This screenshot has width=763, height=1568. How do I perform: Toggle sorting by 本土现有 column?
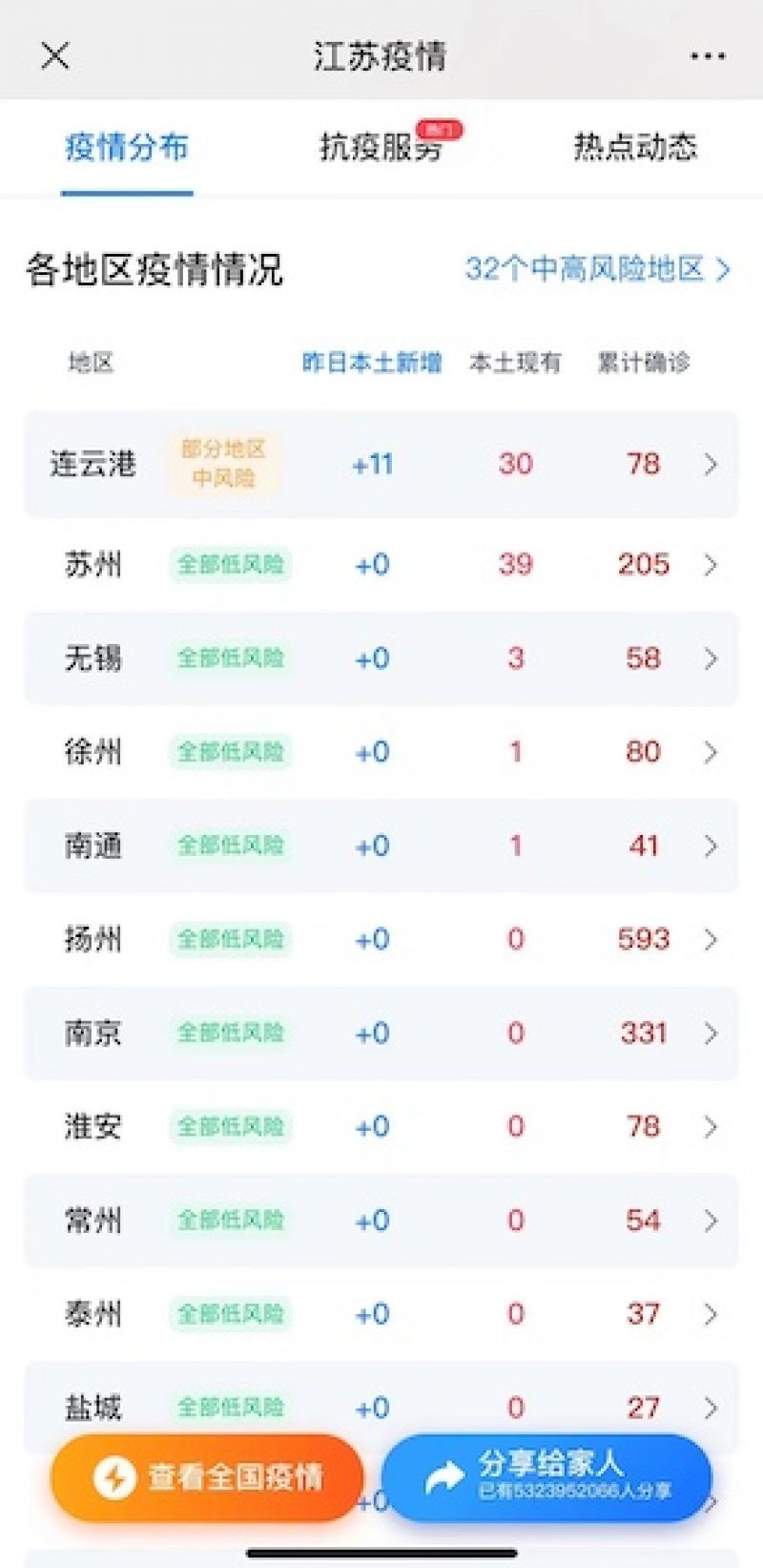pyautogui.click(x=516, y=363)
